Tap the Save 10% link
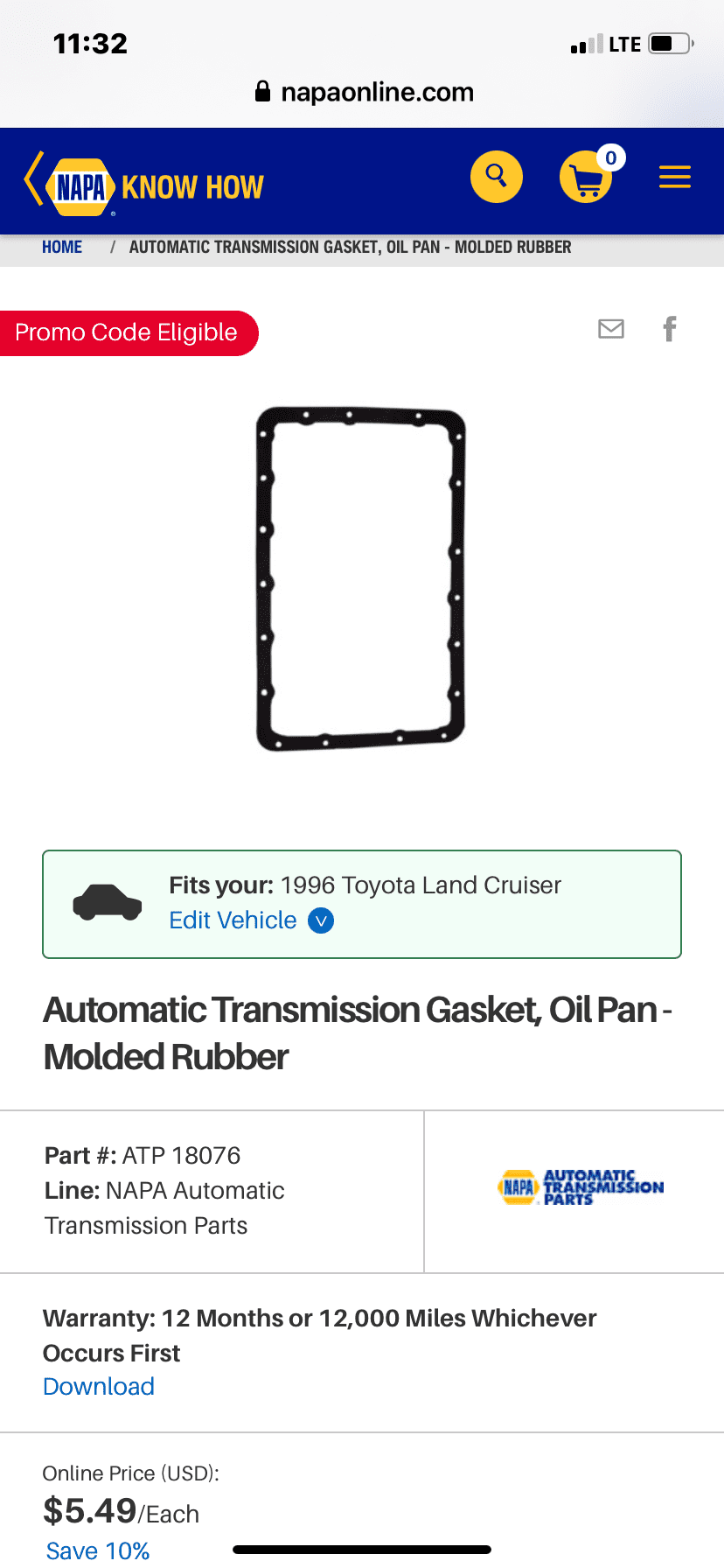Screen dimensions: 724x1568 98,1550
